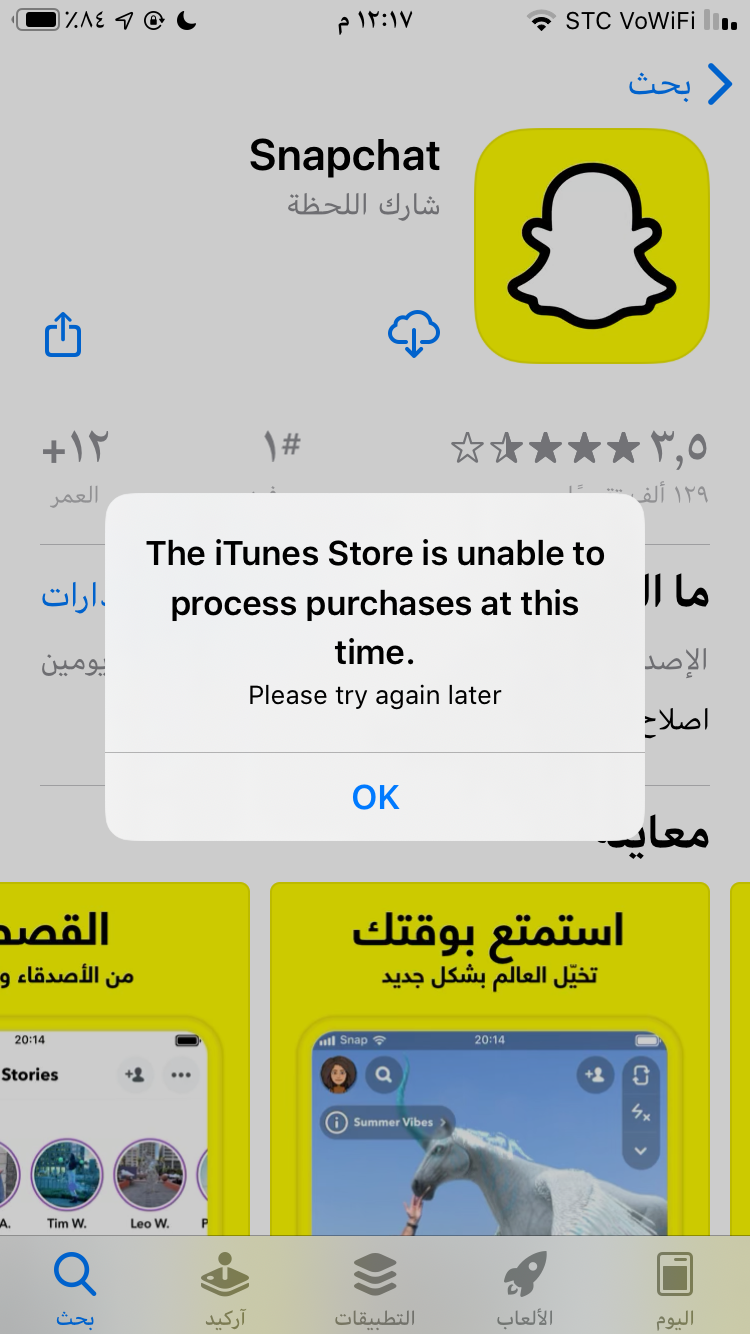Open the بحث search tab

tap(75, 1288)
